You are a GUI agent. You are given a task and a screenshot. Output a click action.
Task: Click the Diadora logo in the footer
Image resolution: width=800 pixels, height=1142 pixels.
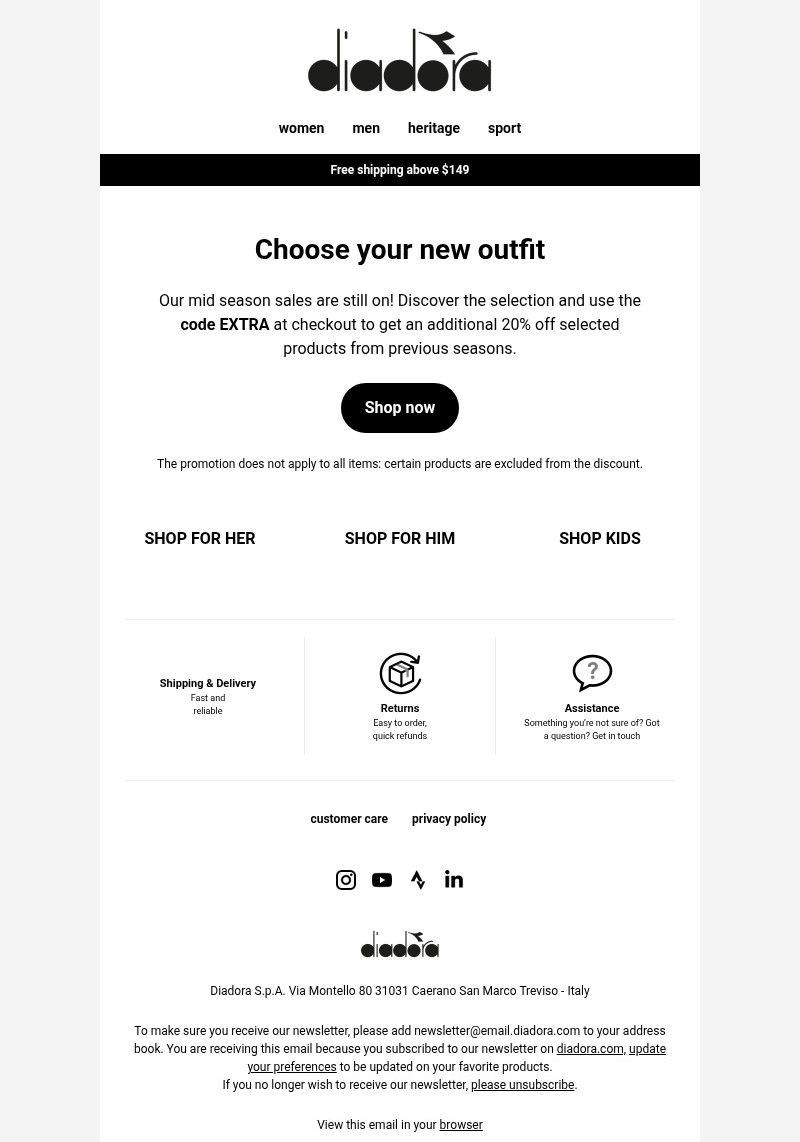(400, 944)
